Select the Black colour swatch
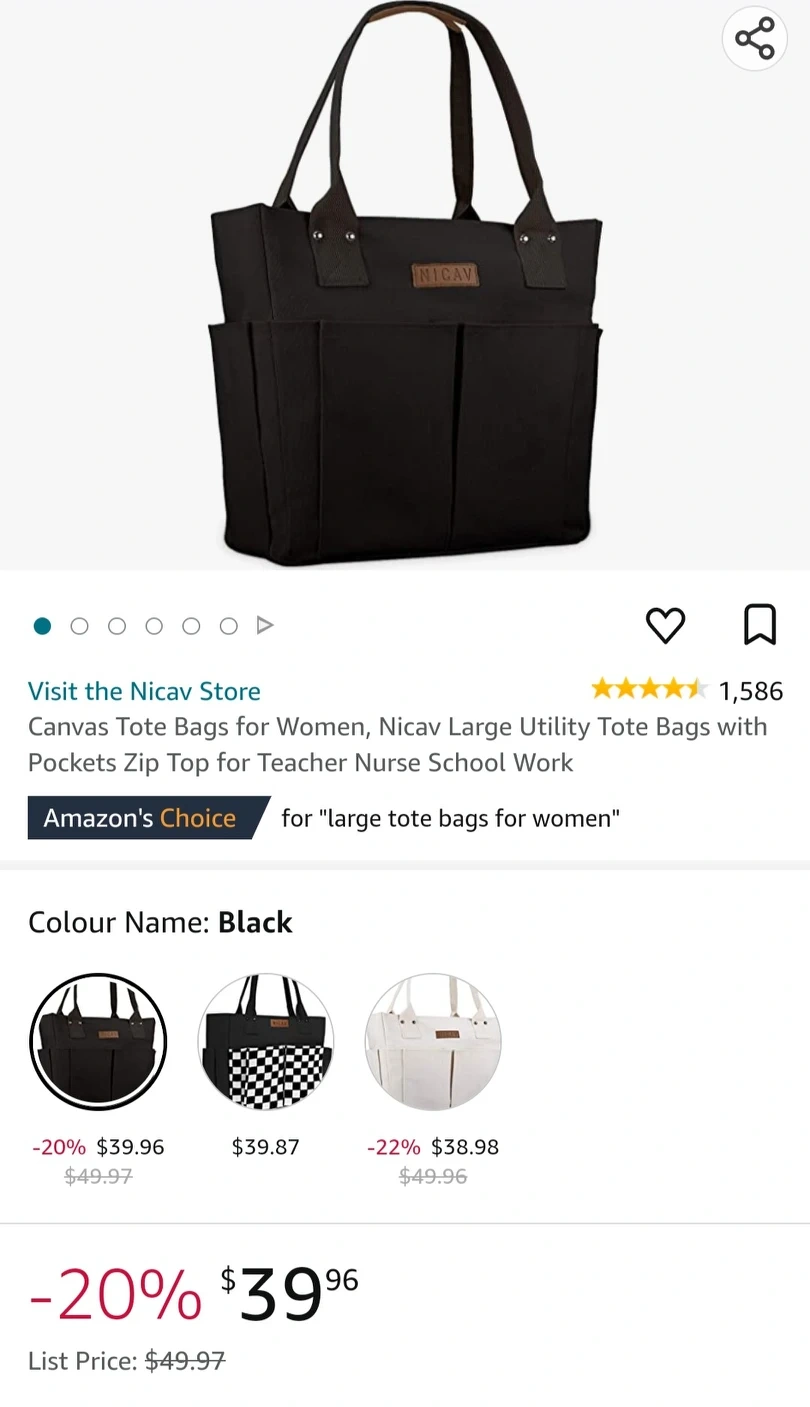This screenshot has height=1407, width=810. pos(98,1041)
